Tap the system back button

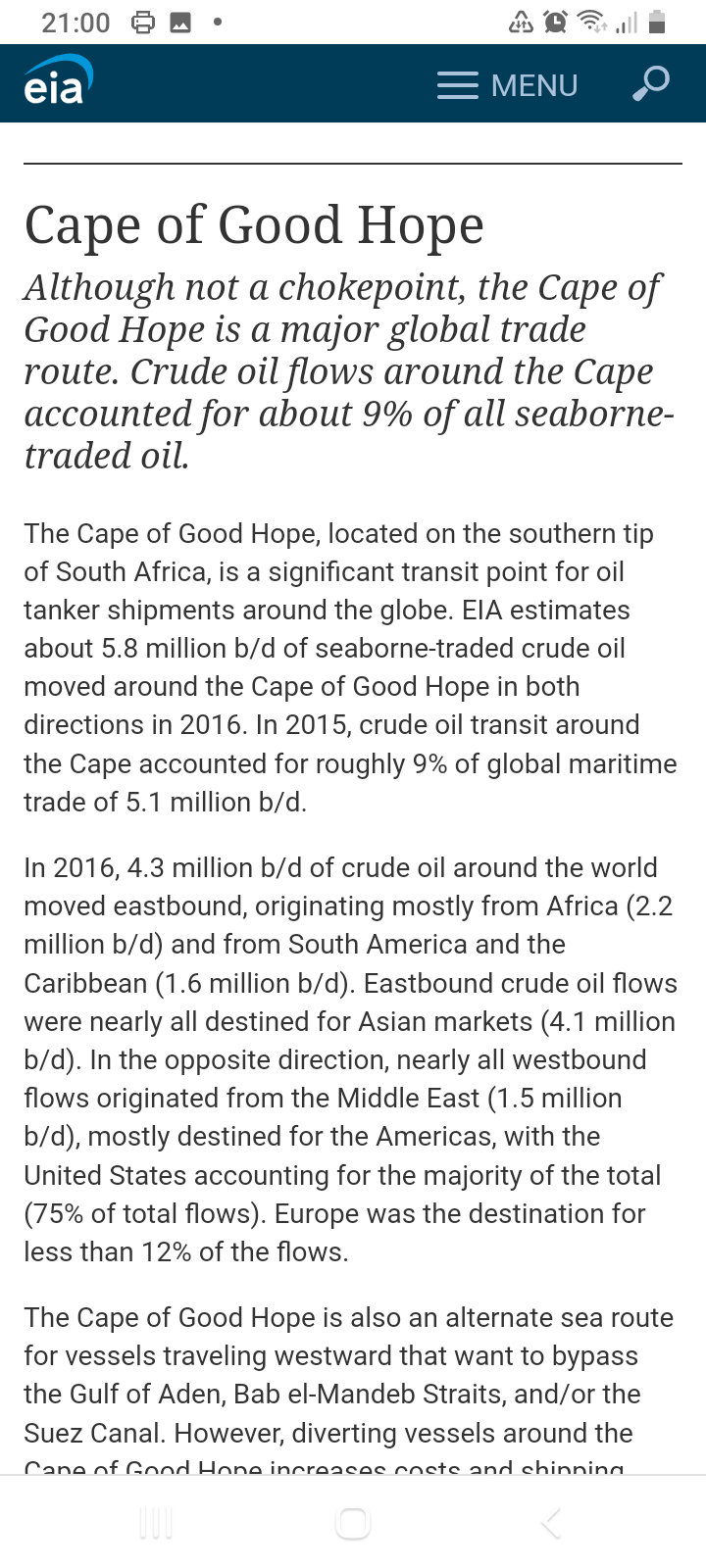(x=551, y=1523)
